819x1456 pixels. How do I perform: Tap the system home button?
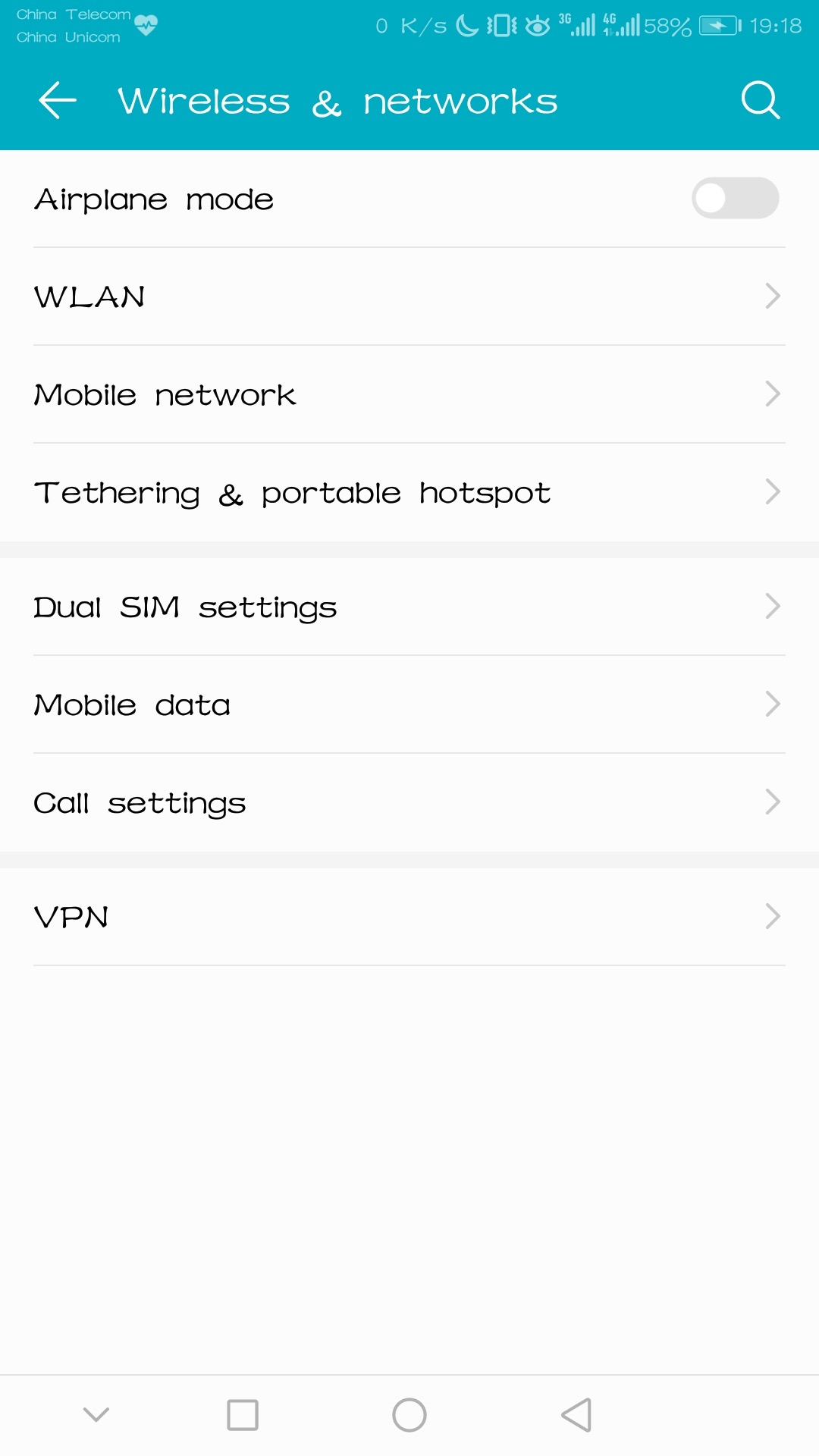click(409, 1415)
